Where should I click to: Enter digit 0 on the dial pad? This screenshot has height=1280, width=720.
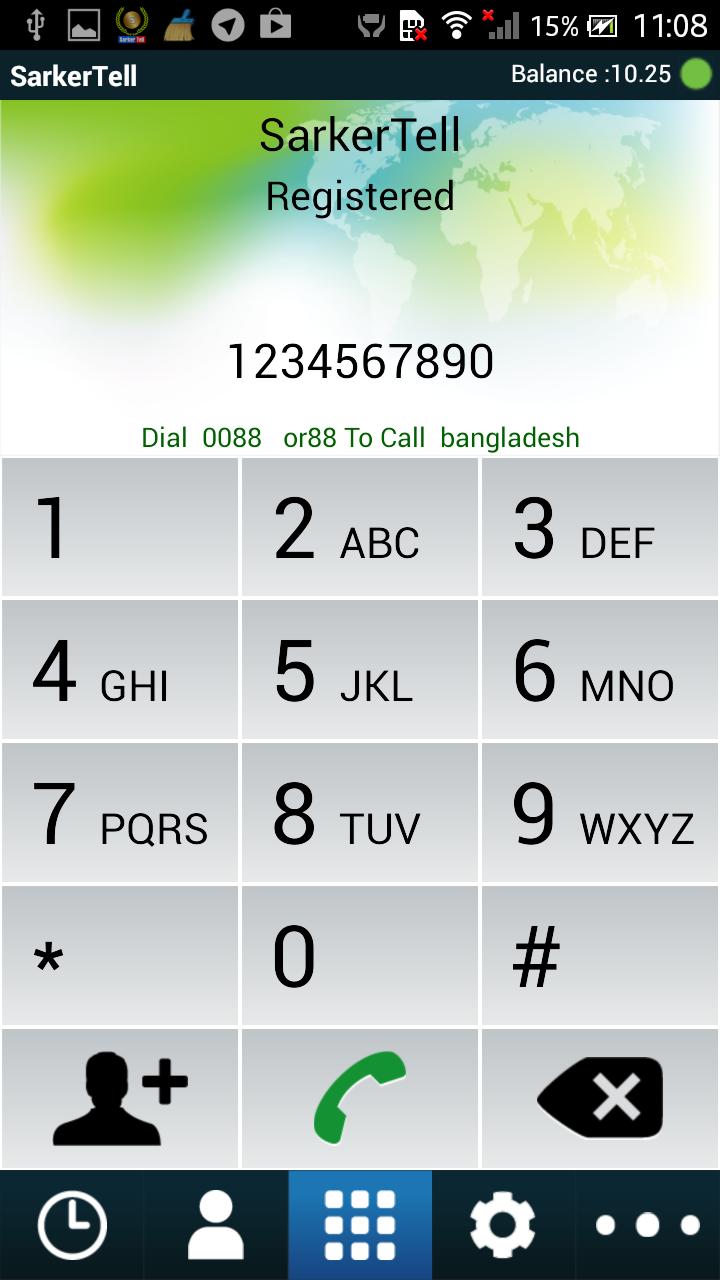pyautogui.click(x=360, y=956)
